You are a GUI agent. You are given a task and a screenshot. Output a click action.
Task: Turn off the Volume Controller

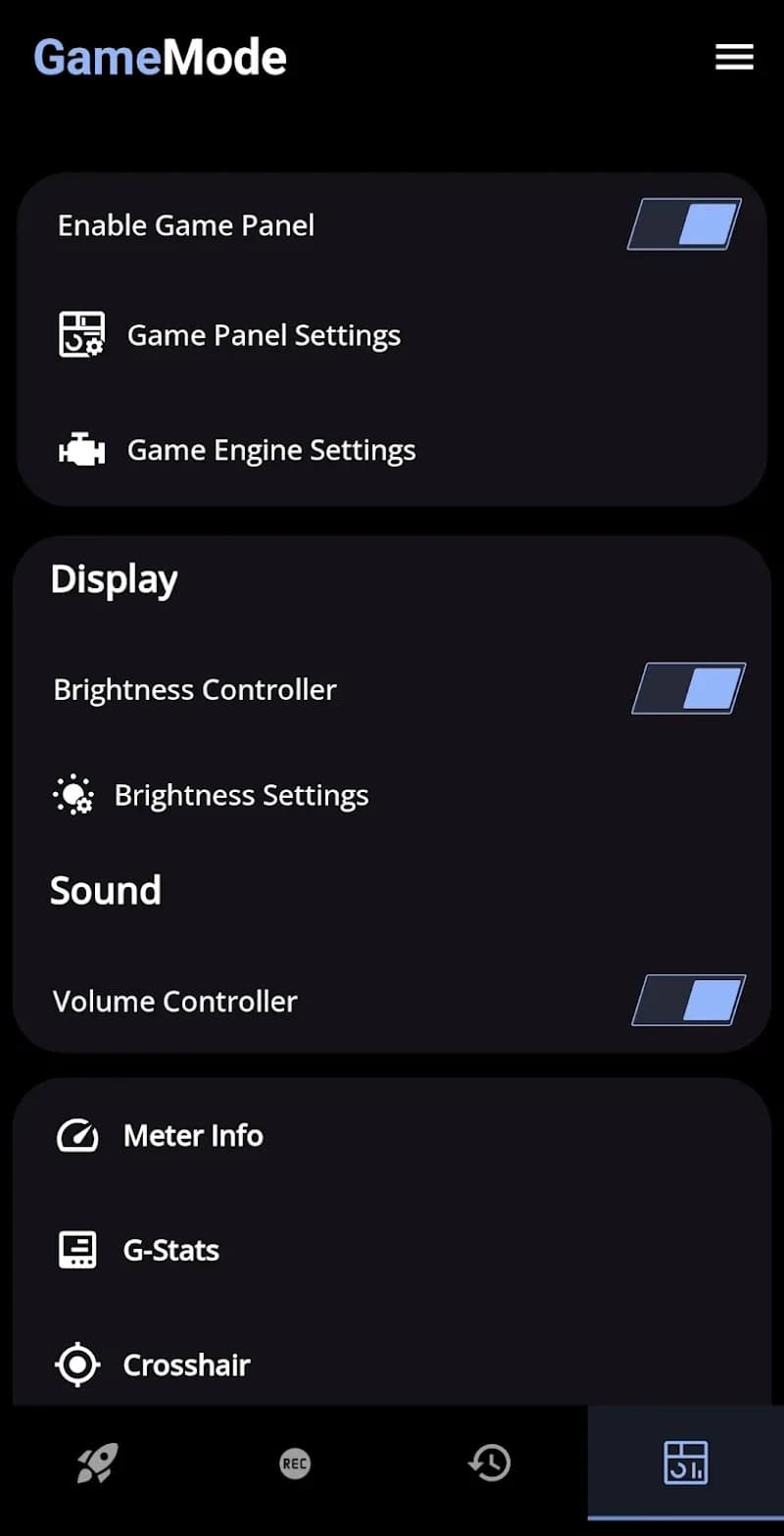687,1001
